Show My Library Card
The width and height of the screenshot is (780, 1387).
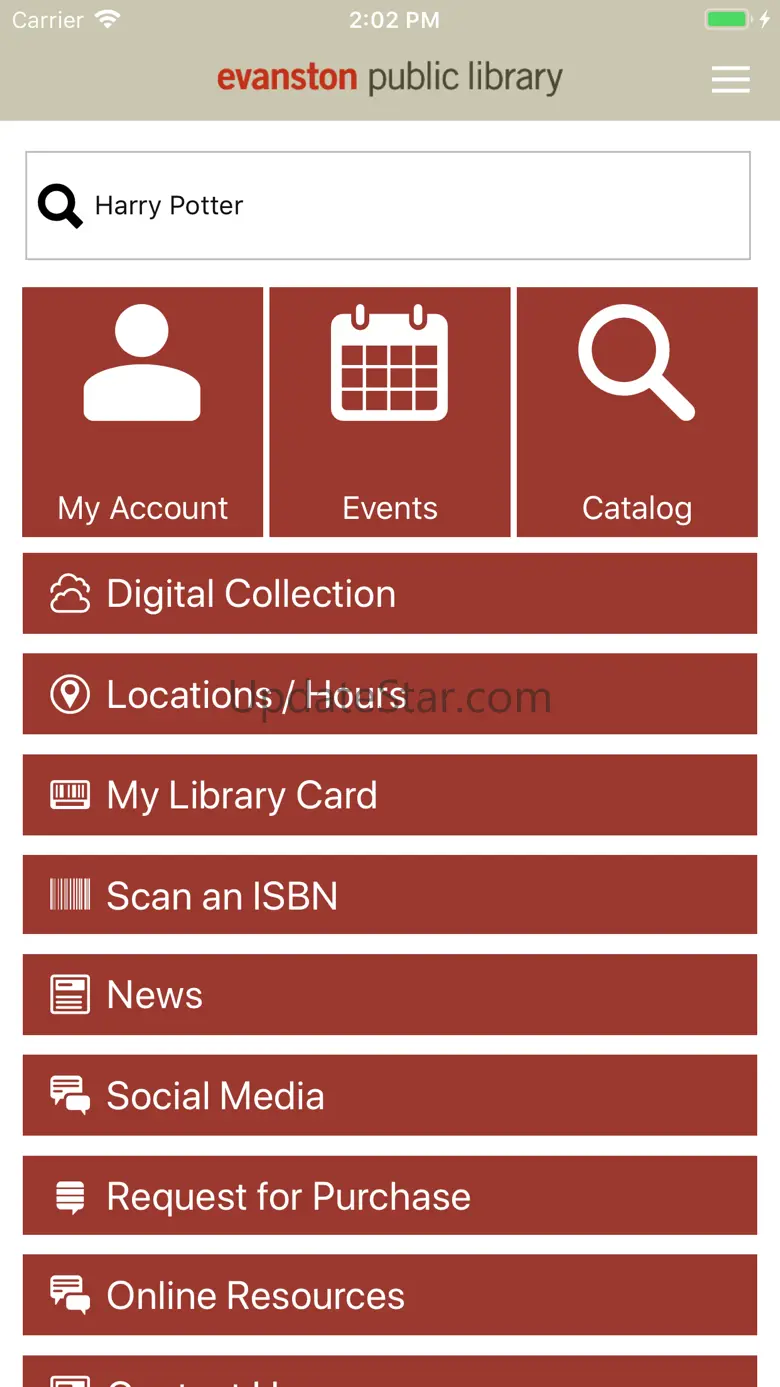point(390,795)
